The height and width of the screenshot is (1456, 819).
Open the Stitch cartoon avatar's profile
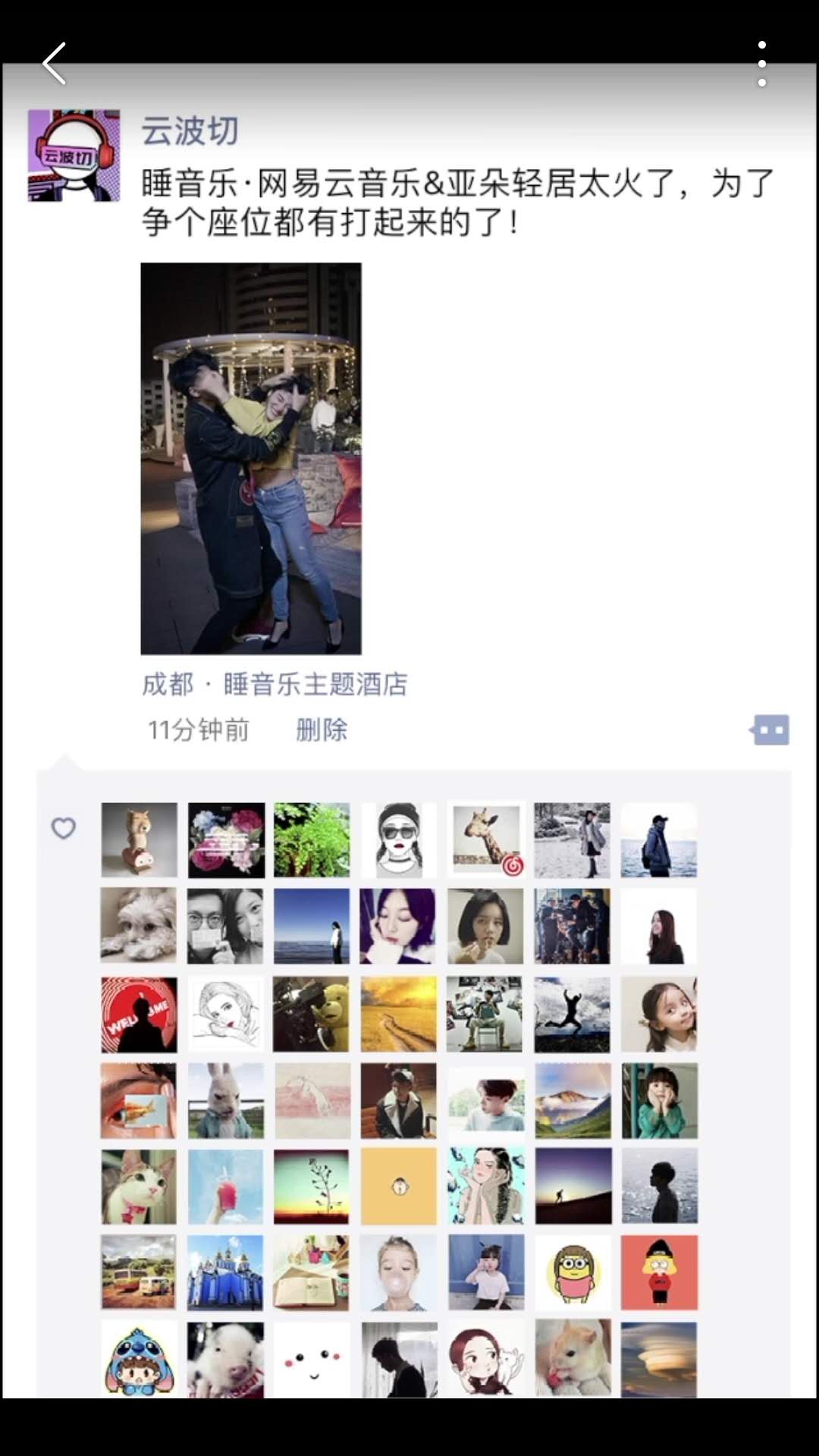click(x=139, y=1359)
